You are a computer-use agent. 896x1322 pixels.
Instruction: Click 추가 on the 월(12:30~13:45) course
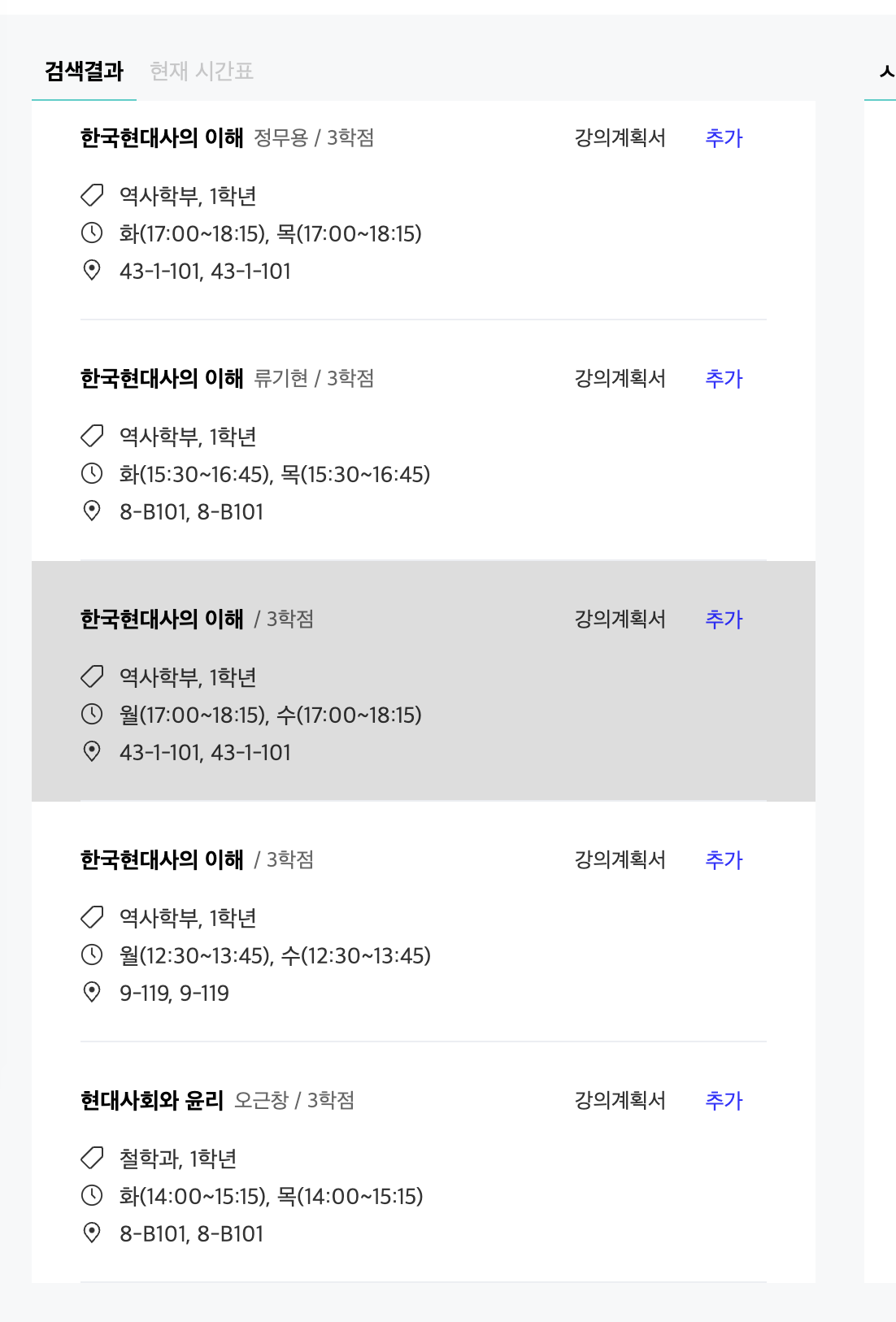click(x=724, y=859)
